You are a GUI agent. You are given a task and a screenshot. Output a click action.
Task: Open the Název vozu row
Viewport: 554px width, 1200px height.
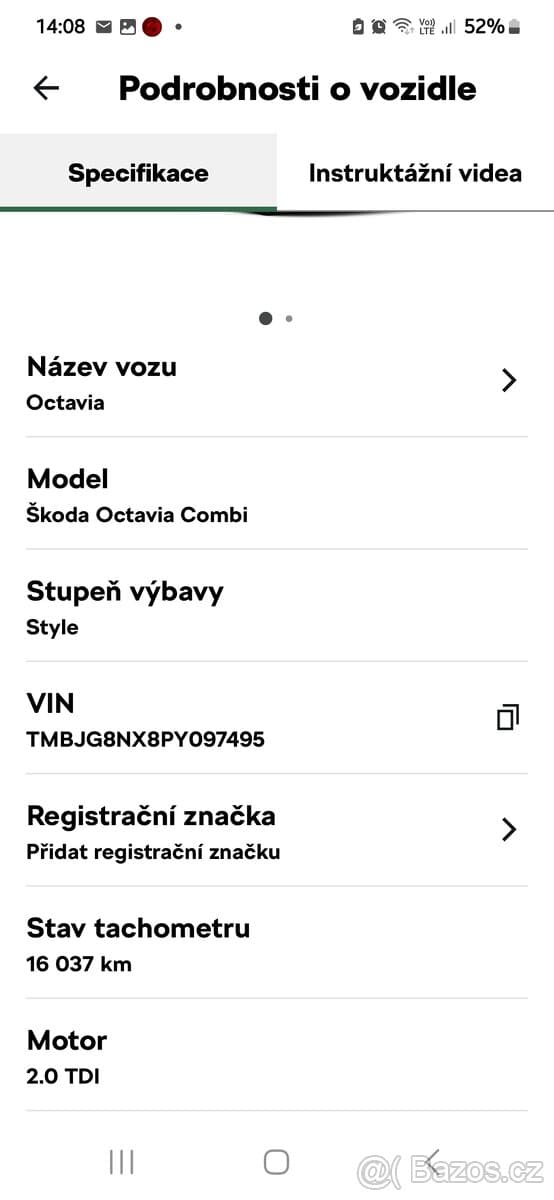point(277,381)
